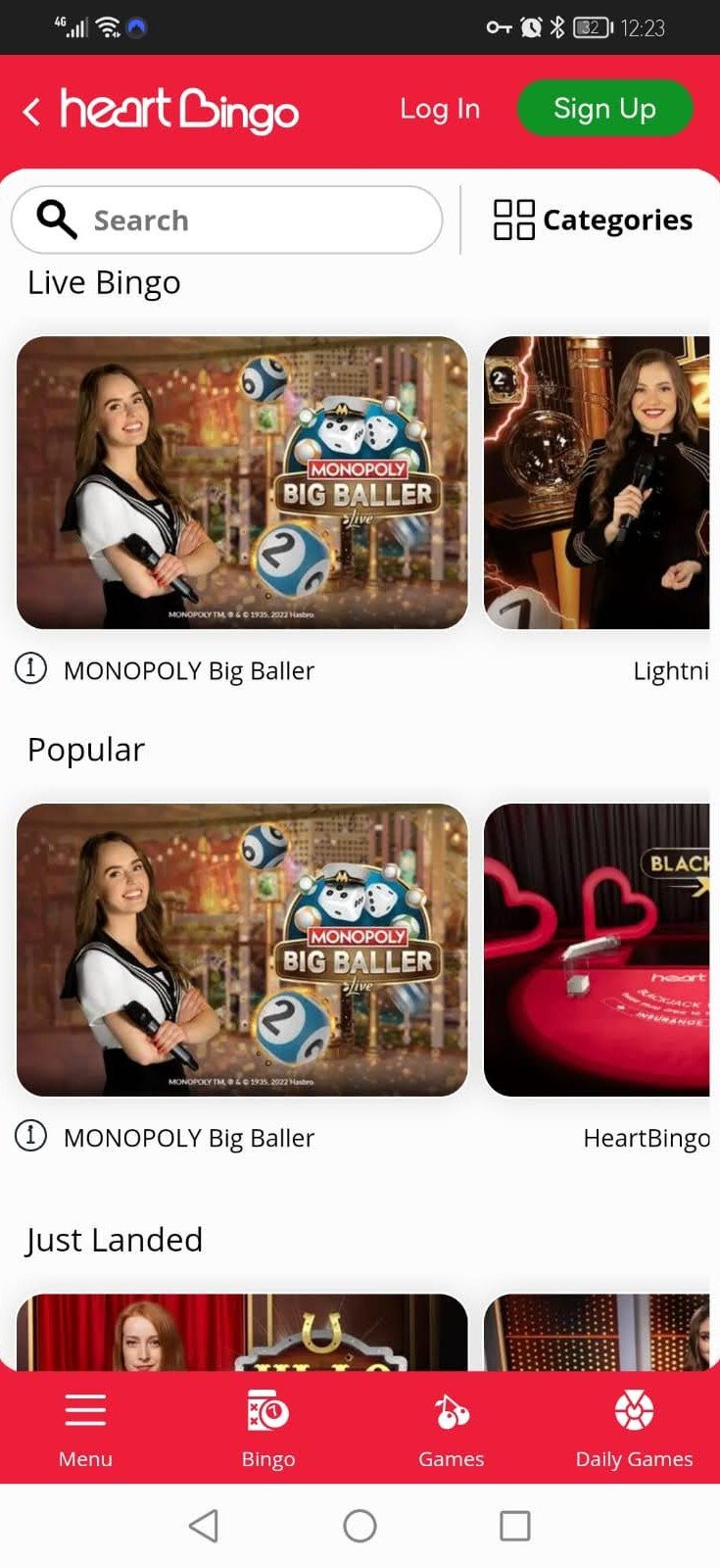This screenshot has height=1568, width=720.
Task: Tap the Bluetooth icon in the status bar
Action: (x=556, y=27)
